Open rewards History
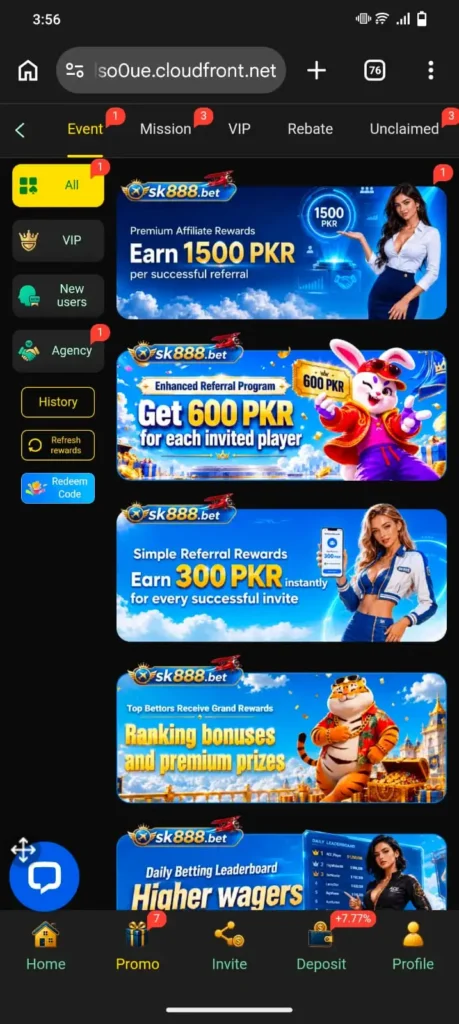The height and width of the screenshot is (1024, 459). (58, 402)
